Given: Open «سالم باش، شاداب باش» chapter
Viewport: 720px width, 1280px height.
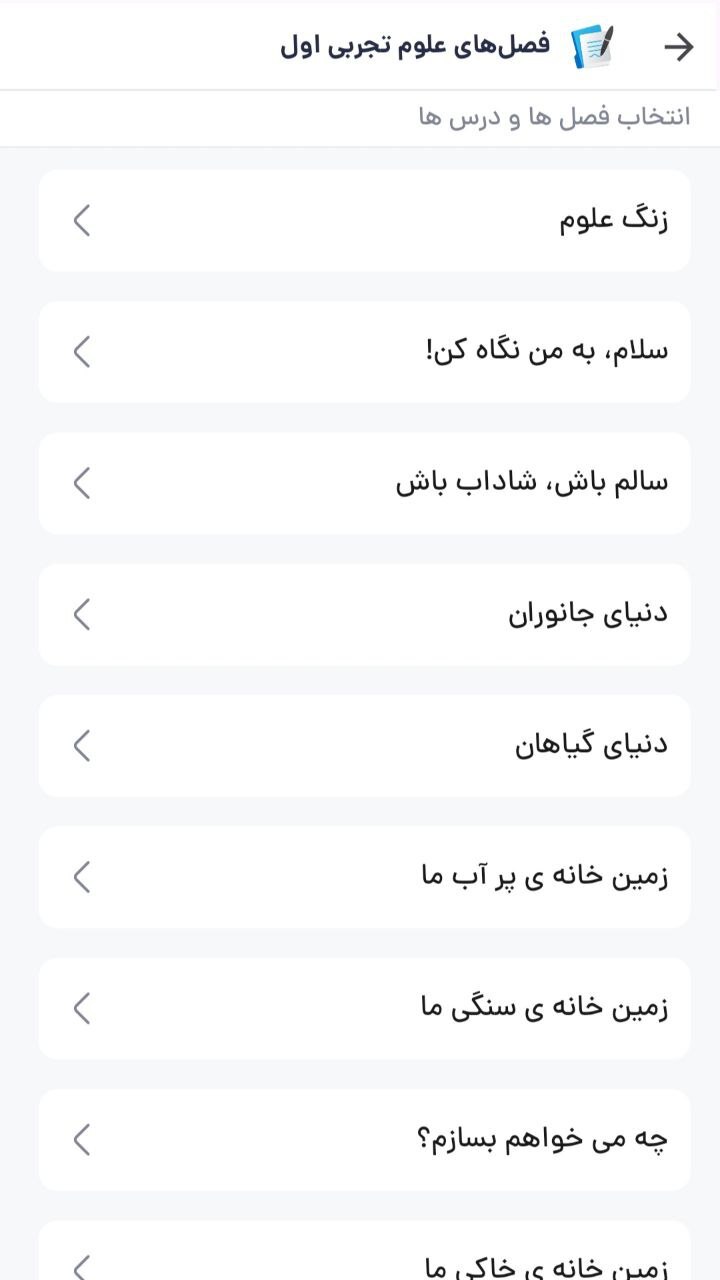Looking at the screenshot, I should click(x=364, y=483).
